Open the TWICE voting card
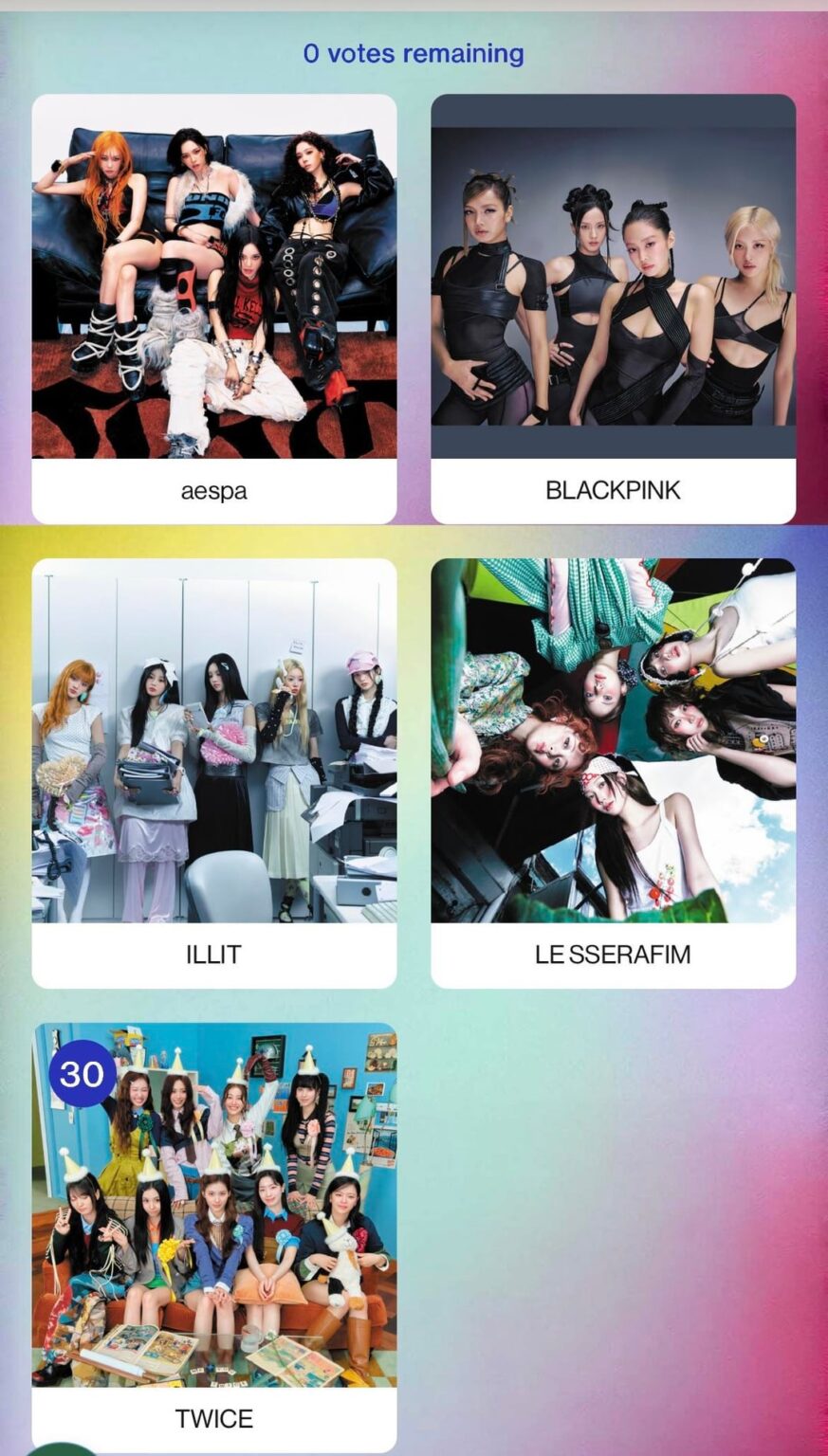 click(214, 1237)
